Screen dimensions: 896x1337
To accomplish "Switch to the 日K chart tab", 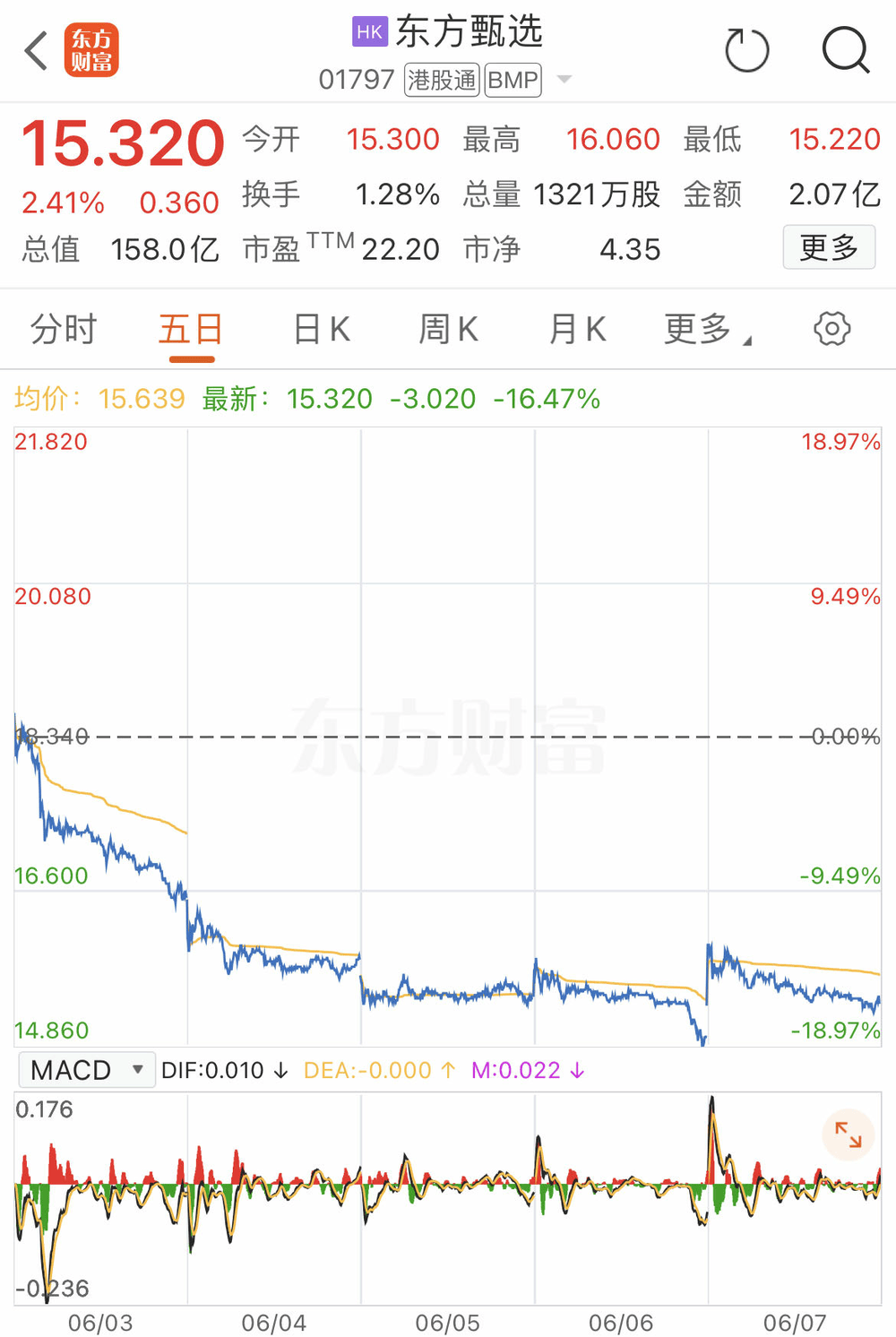I will pos(322,330).
